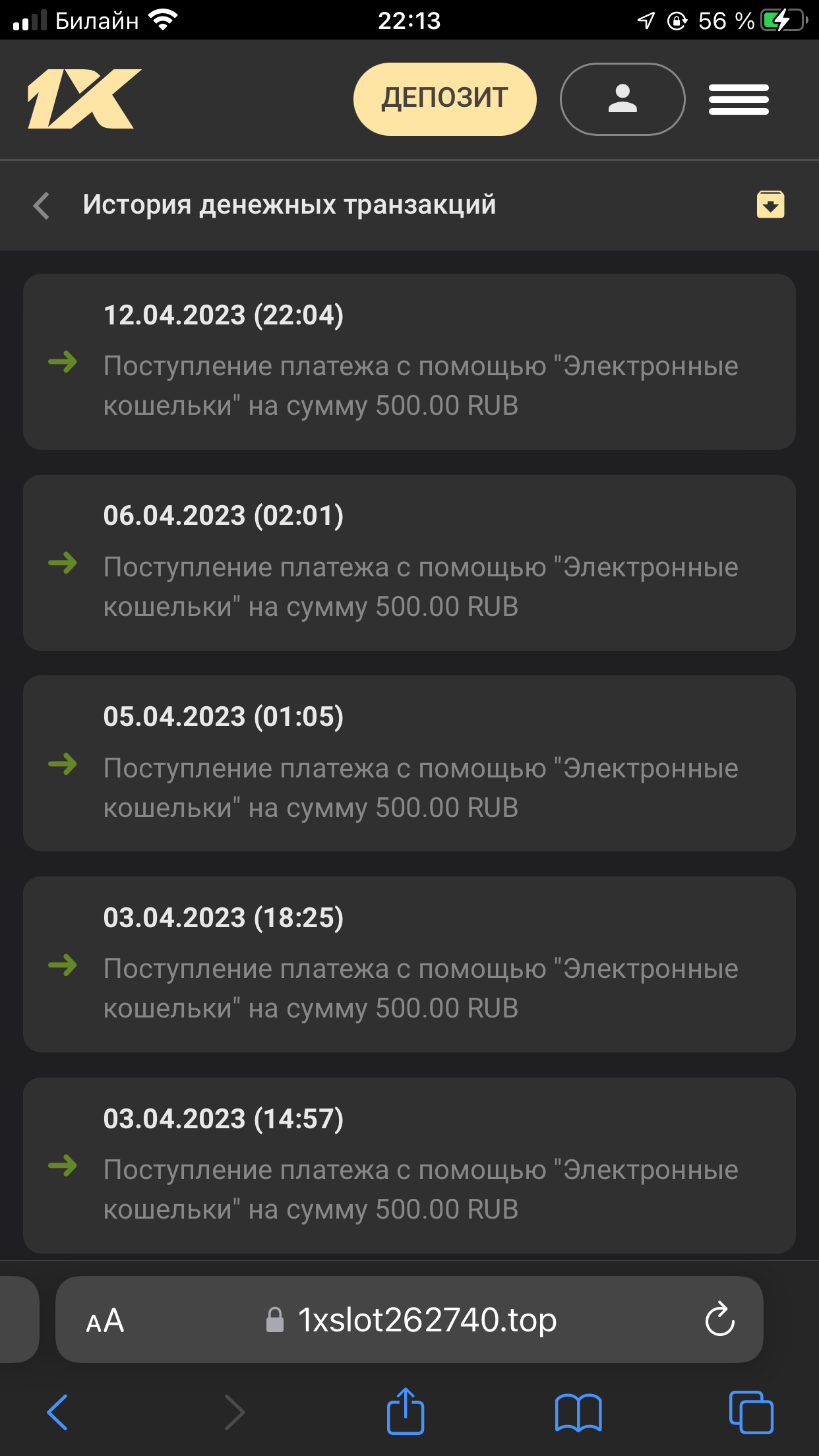Open the Safari share sheet
This screenshot has height=1456, width=819.
pos(405,1411)
